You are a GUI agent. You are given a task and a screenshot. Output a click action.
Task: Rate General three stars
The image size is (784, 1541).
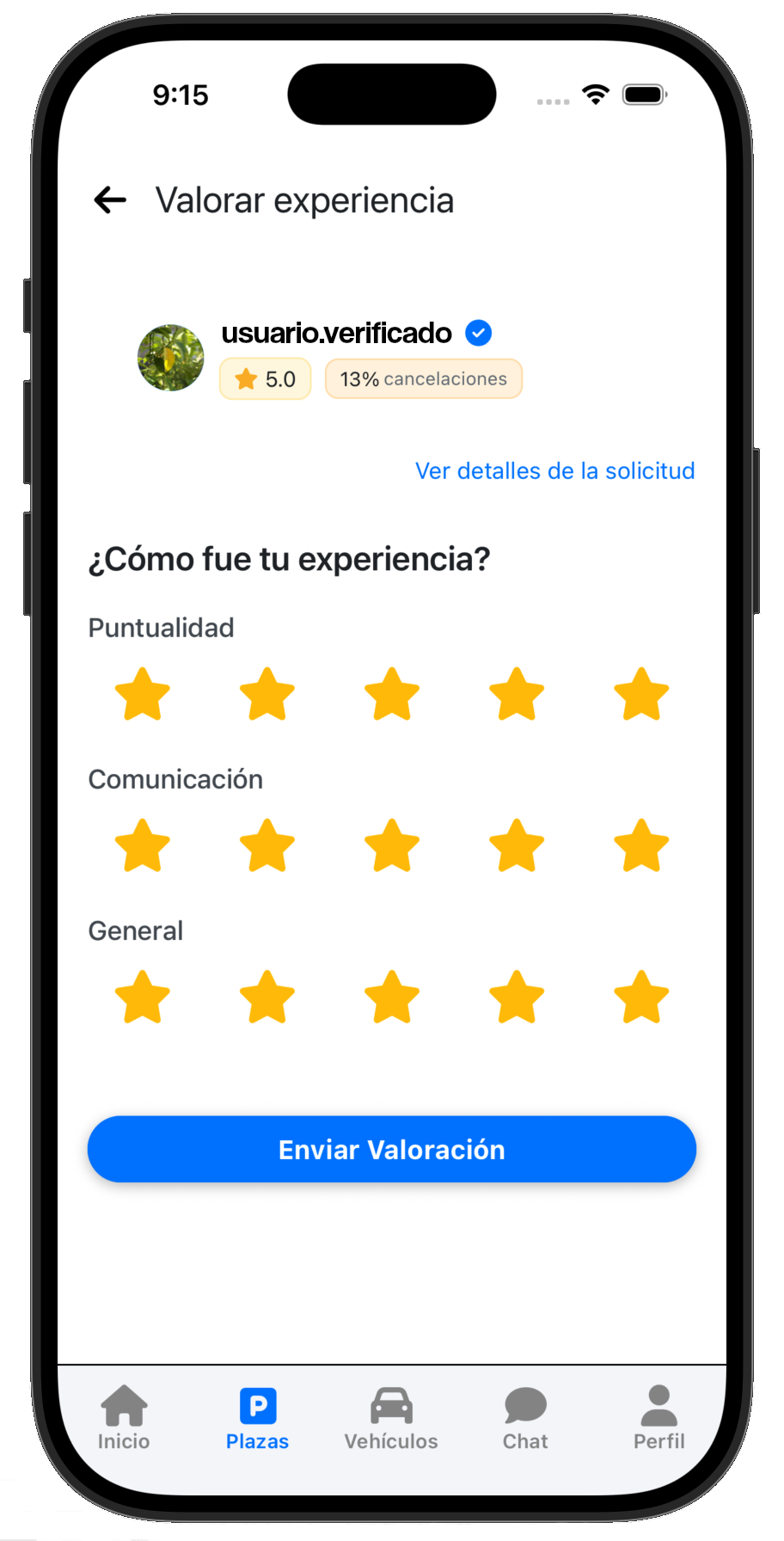coord(392,997)
